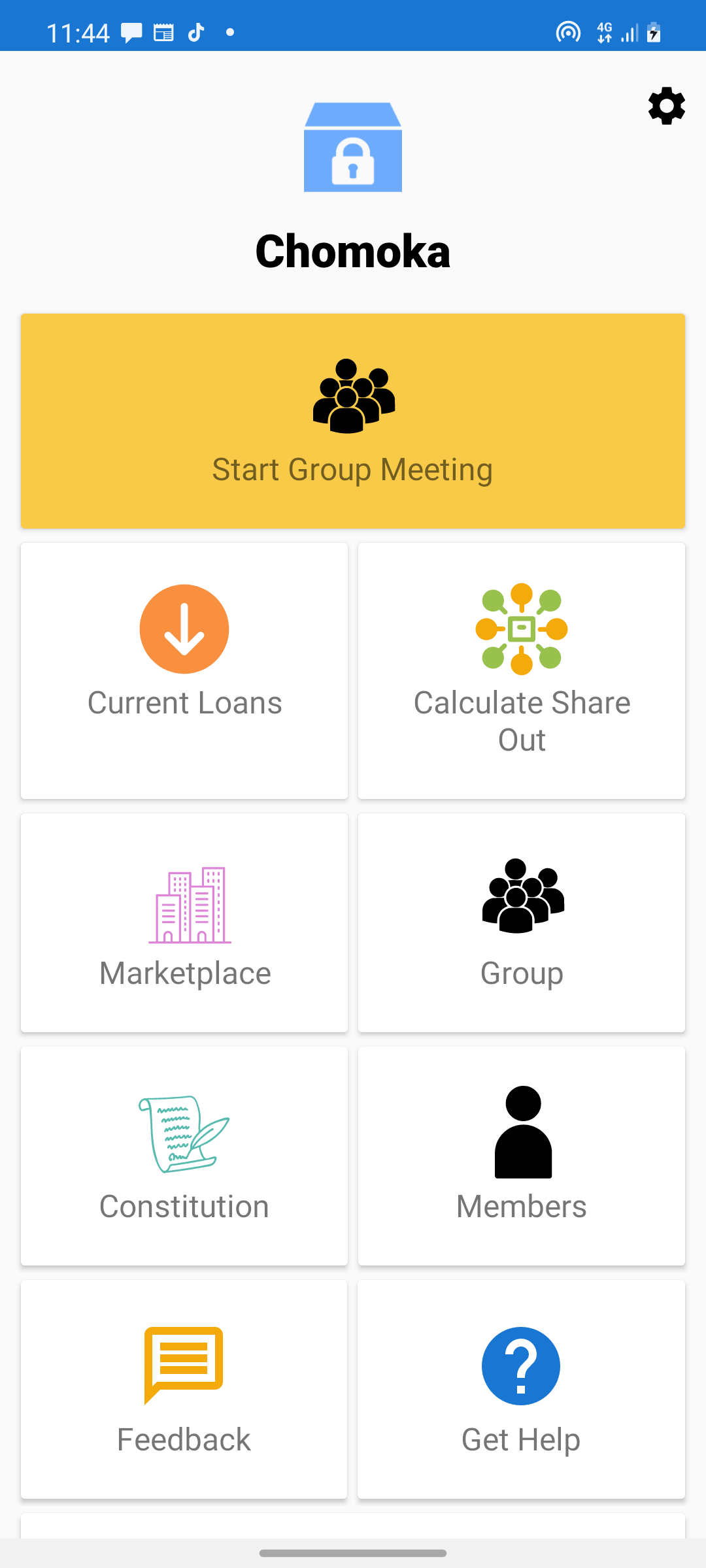Select Calculate Share Out
The height and width of the screenshot is (1568, 706).
(522, 670)
